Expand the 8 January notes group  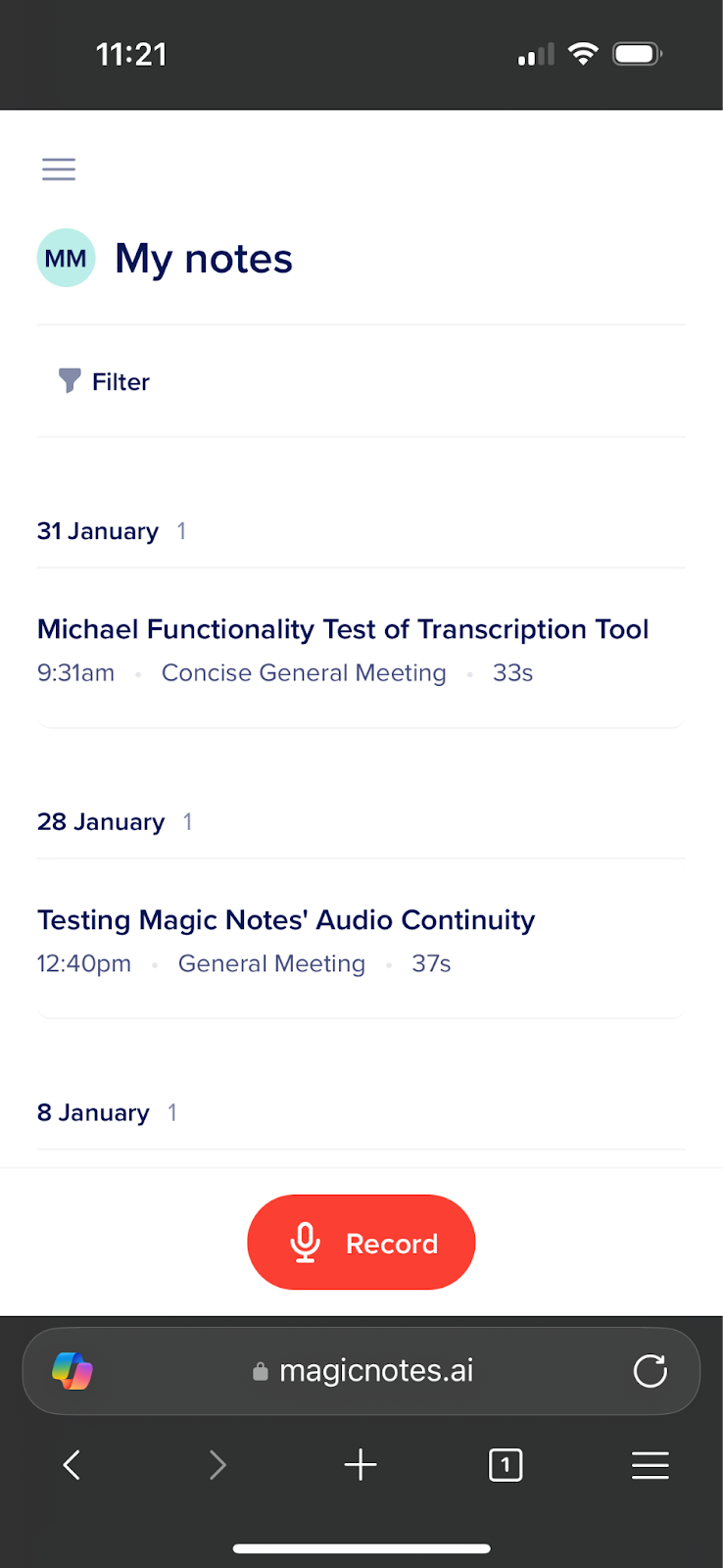click(x=93, y=1112)
